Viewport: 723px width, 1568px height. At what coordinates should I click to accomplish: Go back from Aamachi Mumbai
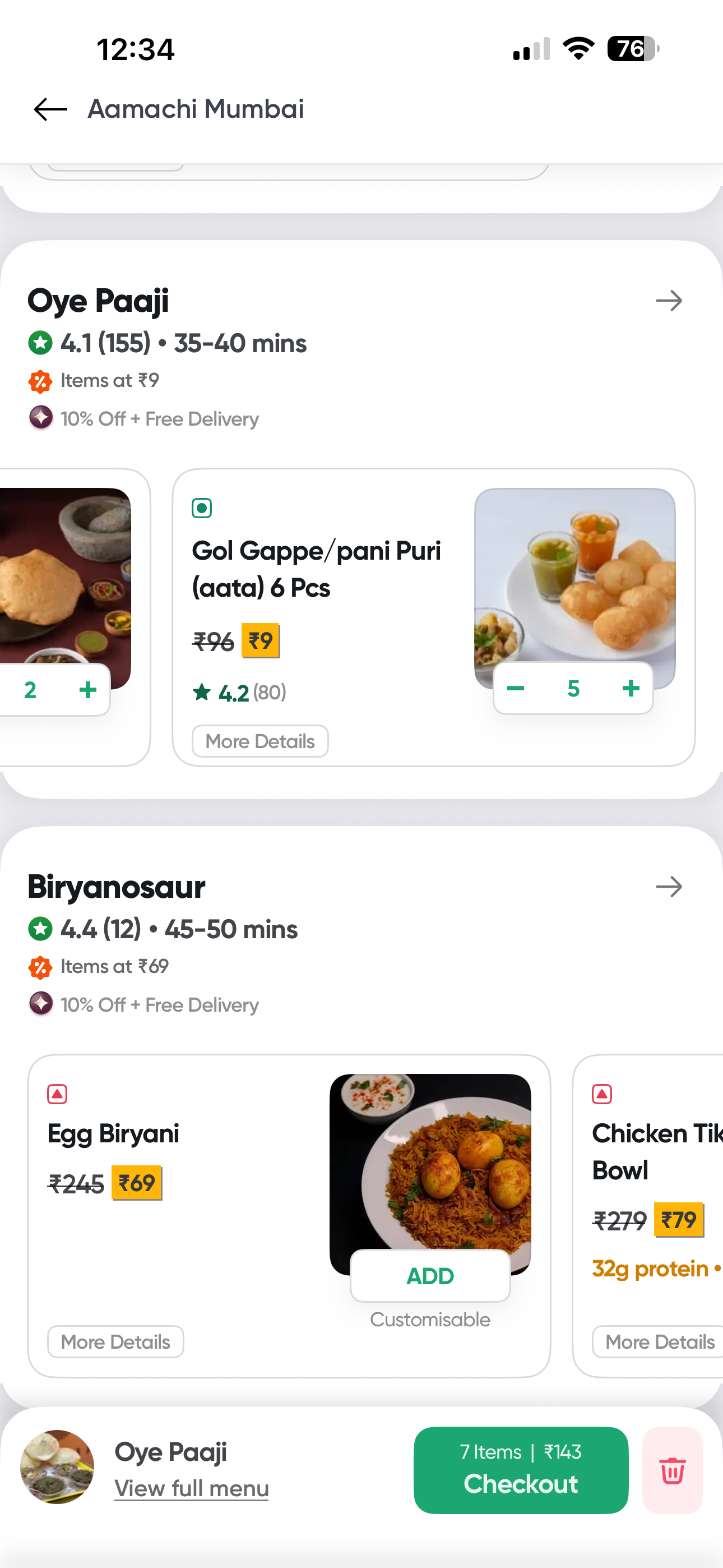pos(50,109)
